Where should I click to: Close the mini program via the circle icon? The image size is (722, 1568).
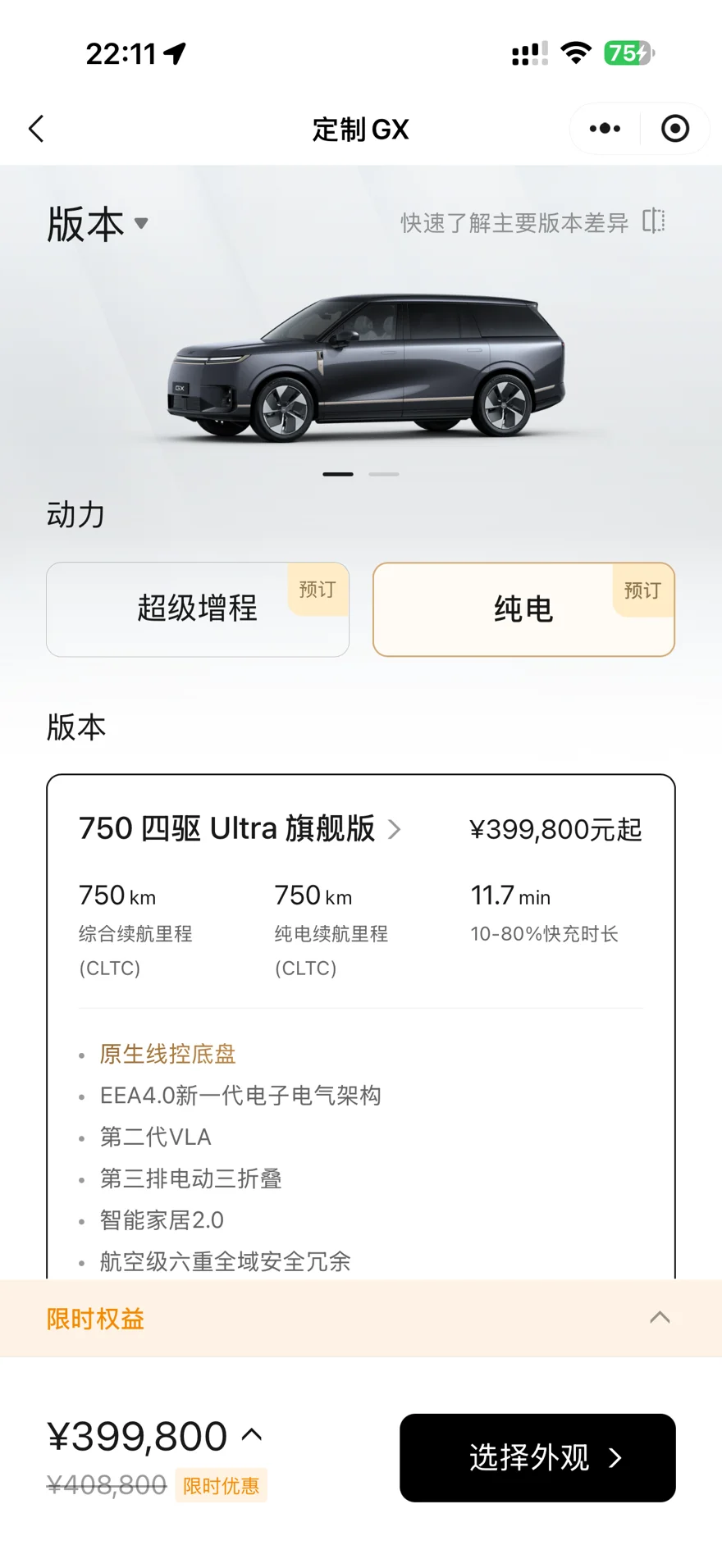point(675,129)
